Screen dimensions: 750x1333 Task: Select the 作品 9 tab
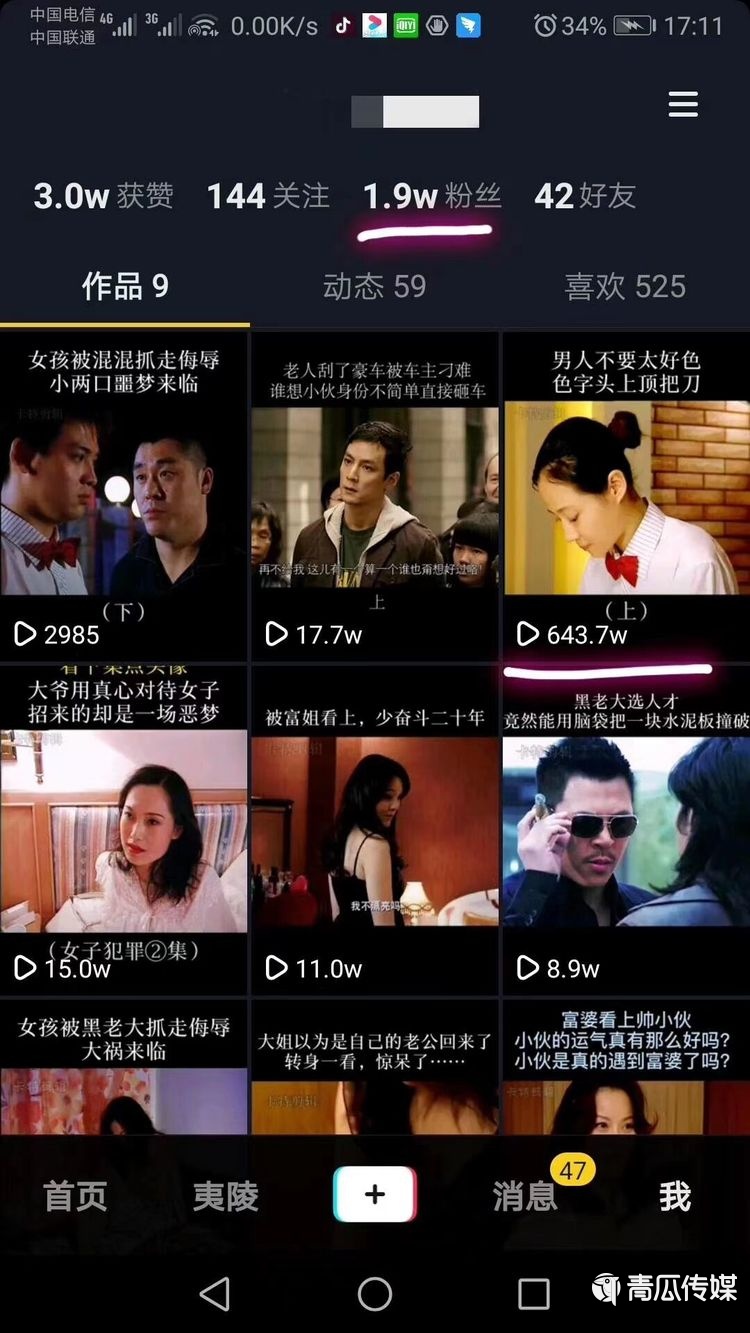point(125,287)
